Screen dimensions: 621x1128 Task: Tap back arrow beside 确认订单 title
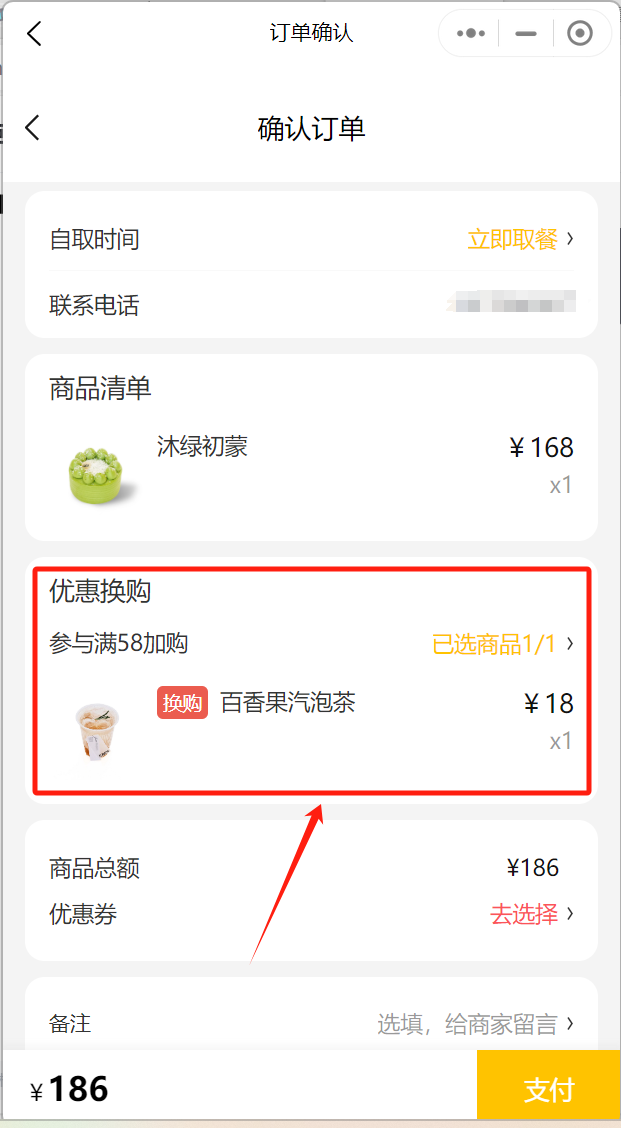tap(33, 128)
